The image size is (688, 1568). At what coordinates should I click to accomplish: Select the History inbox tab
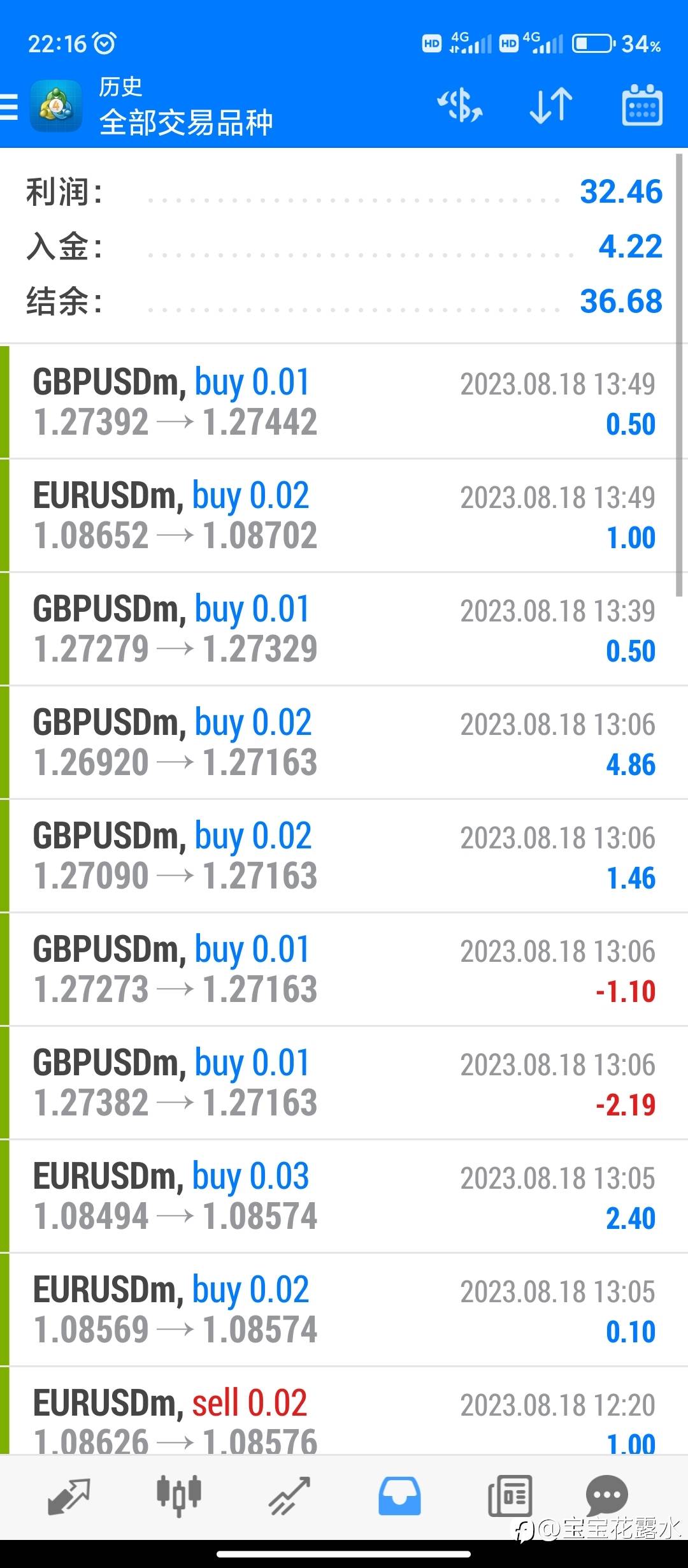(399, 1496)
